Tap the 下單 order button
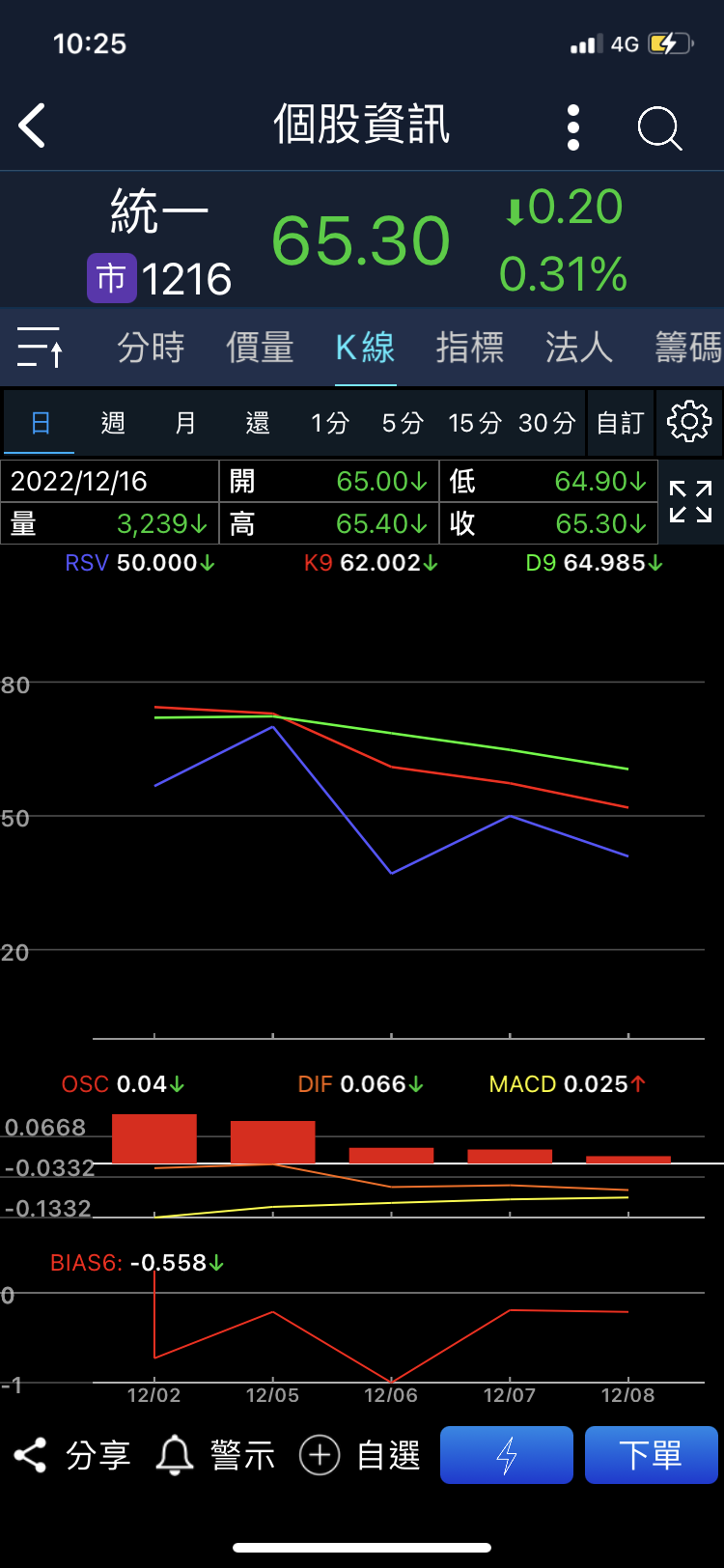 pos(652,1455)
